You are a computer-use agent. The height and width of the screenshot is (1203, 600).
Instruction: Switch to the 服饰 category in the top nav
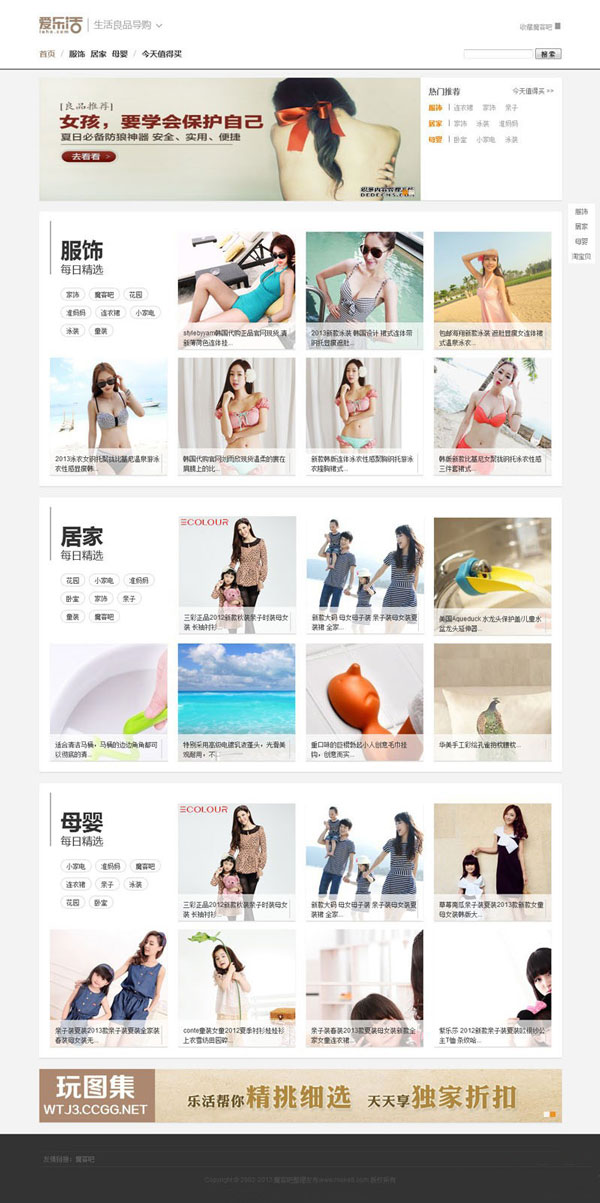click(x=77, y=54)
